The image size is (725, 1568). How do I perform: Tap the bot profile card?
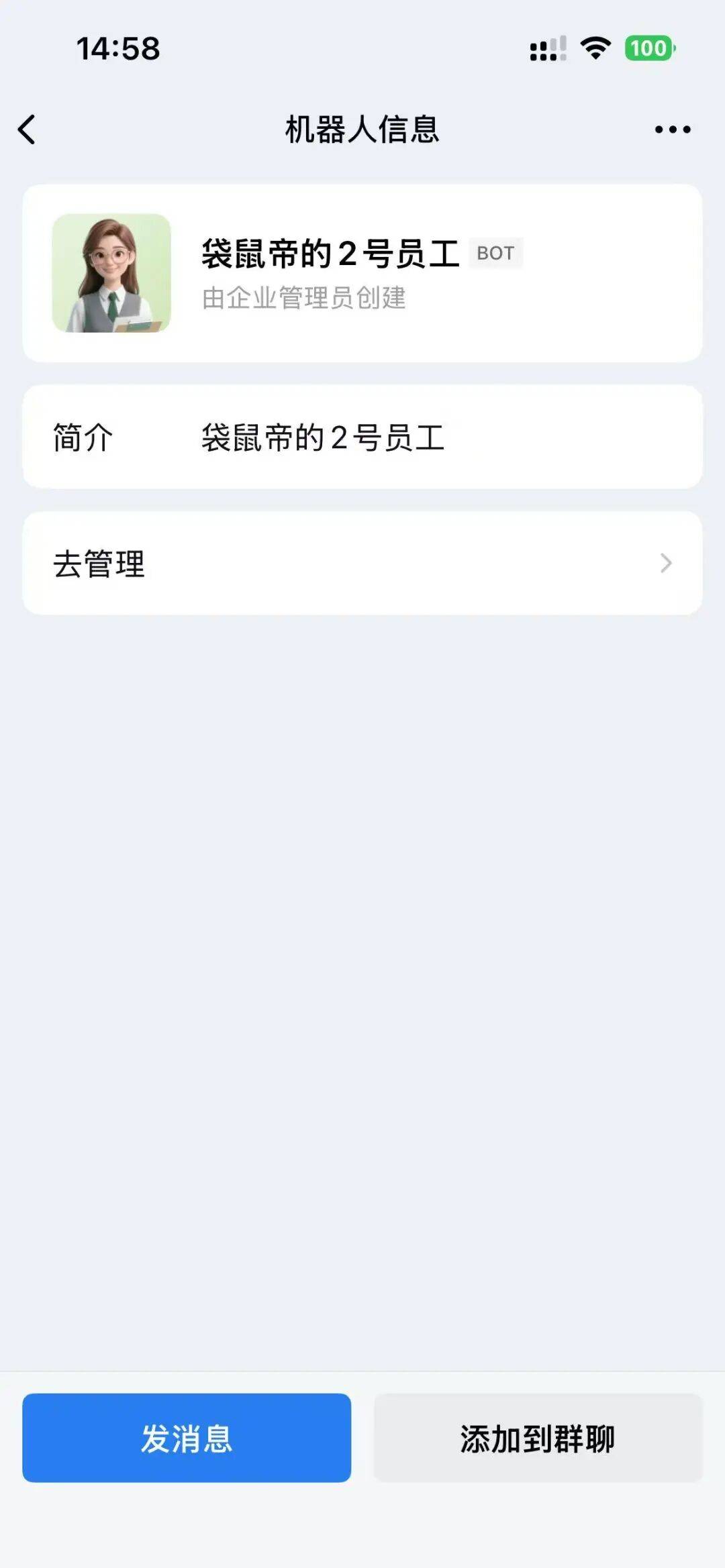[x=362, y=271]
